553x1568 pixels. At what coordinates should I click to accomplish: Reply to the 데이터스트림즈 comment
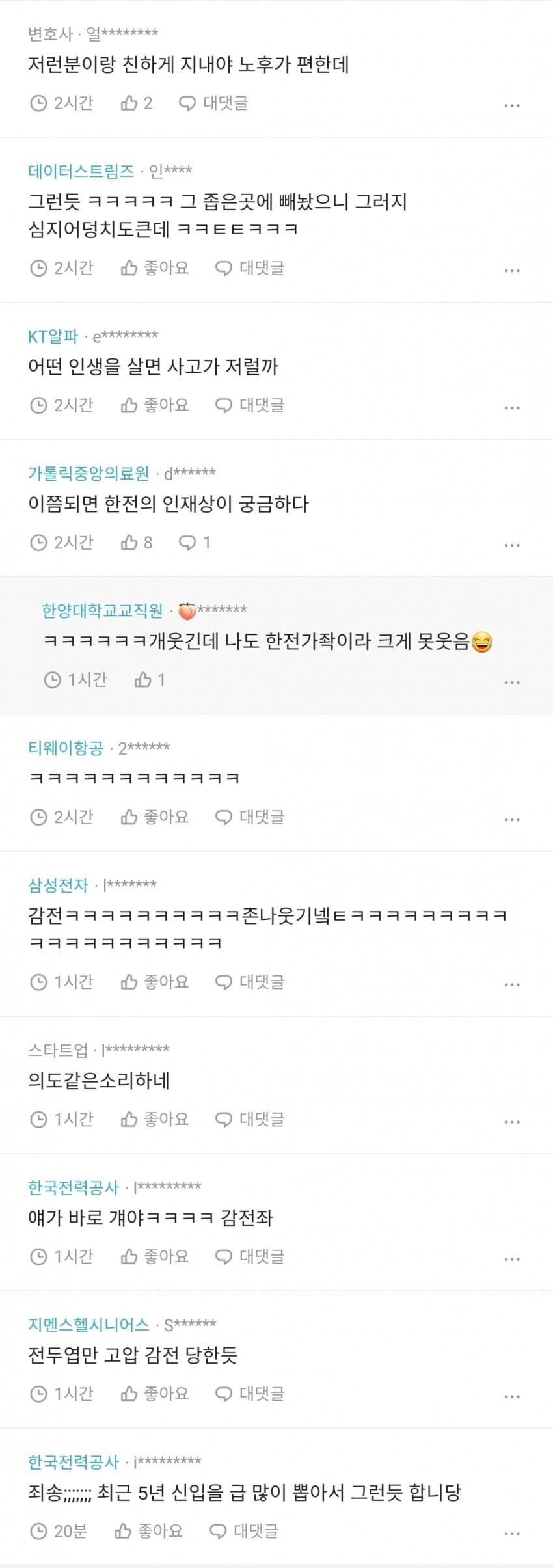coord(250,268)
